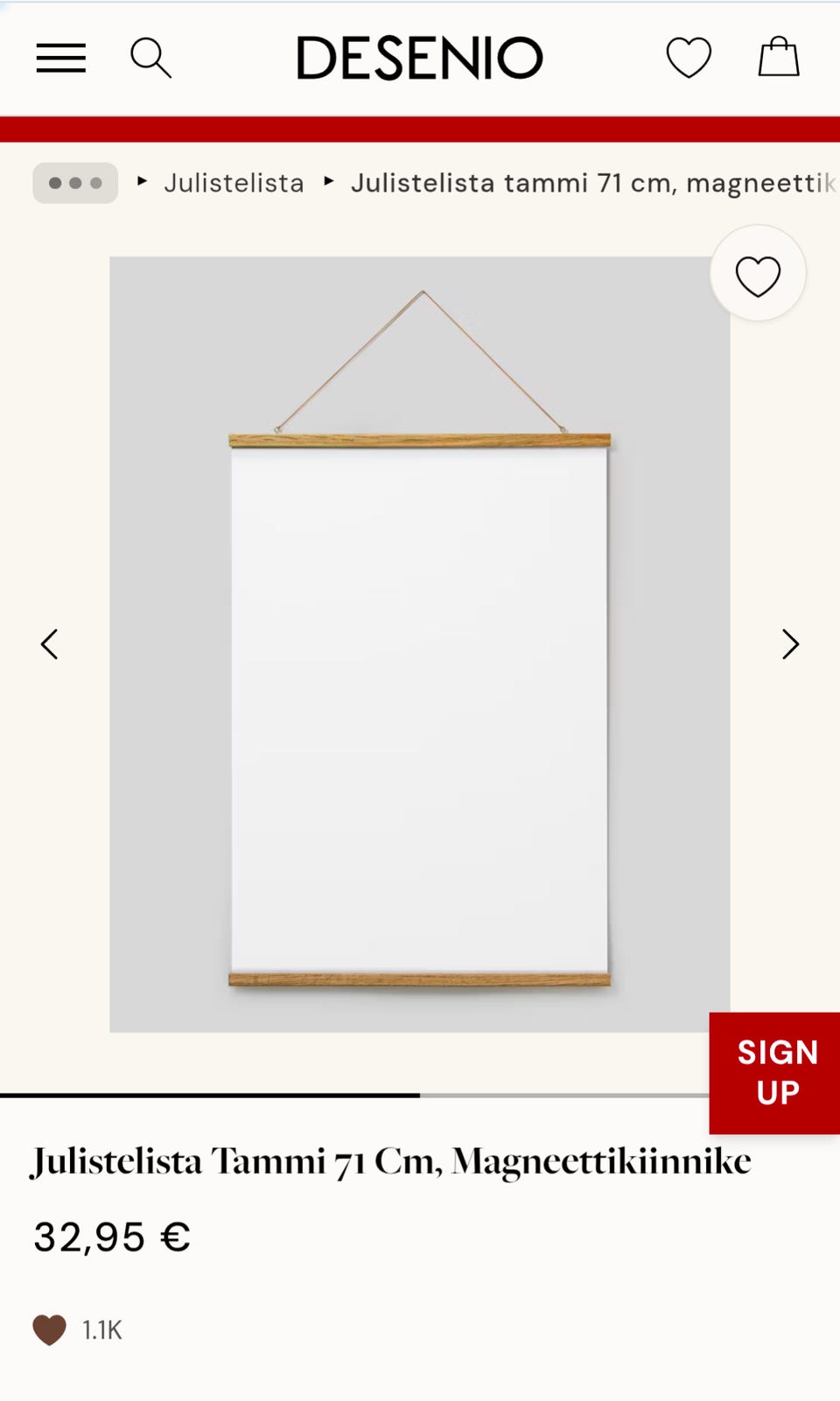This screenshot has height=1401, width=840.
Task: Open the shopping bag
Action: click(778, 58)
